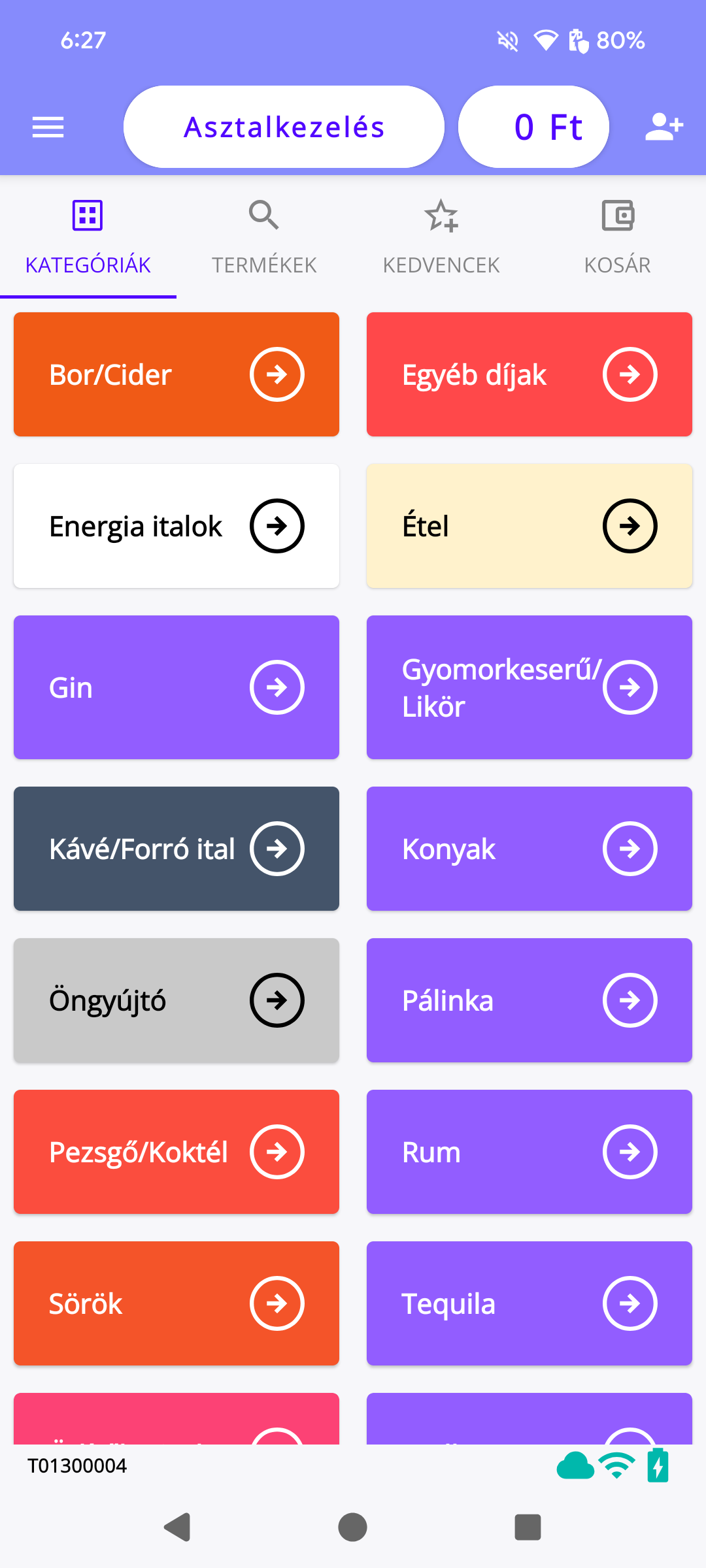
Task: Select the starred KEDVENCEK favorites icon
Action: 441,214
